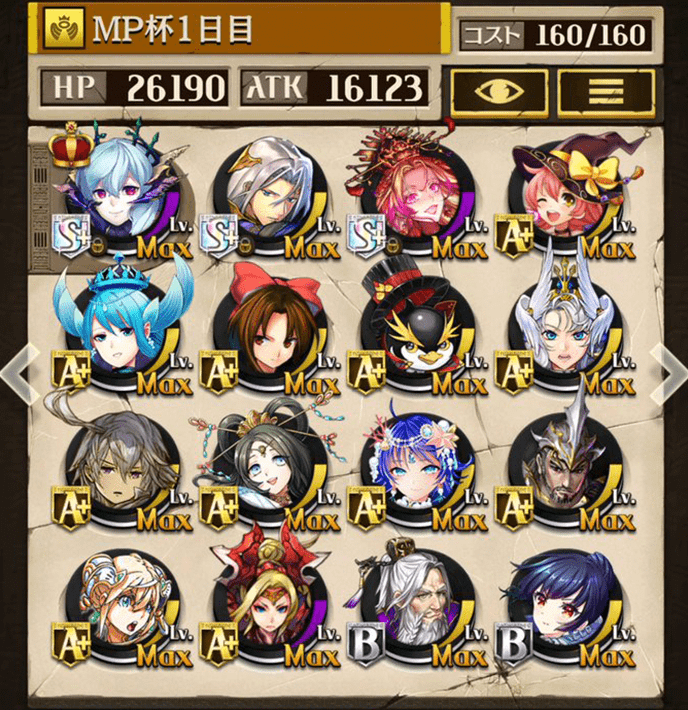
Task: Tap the eye view toggle button
Action: coord(499,90)
